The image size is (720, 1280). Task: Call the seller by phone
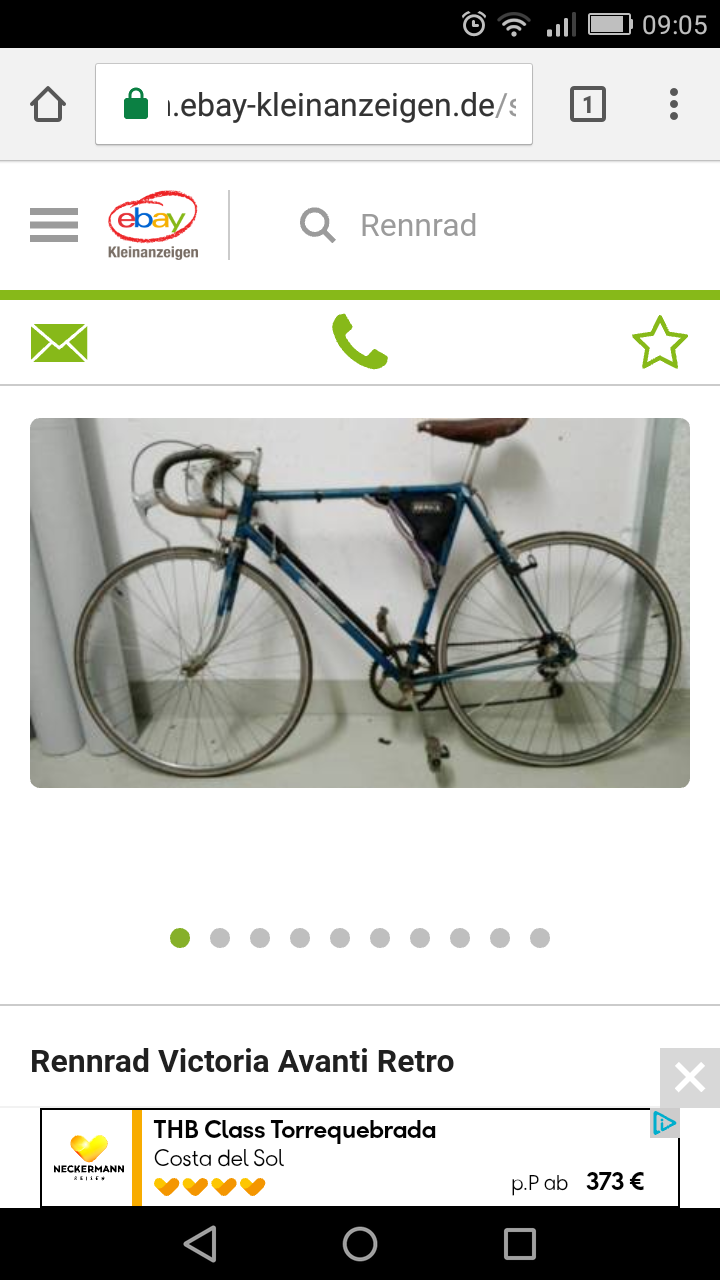tap(359, 342)
